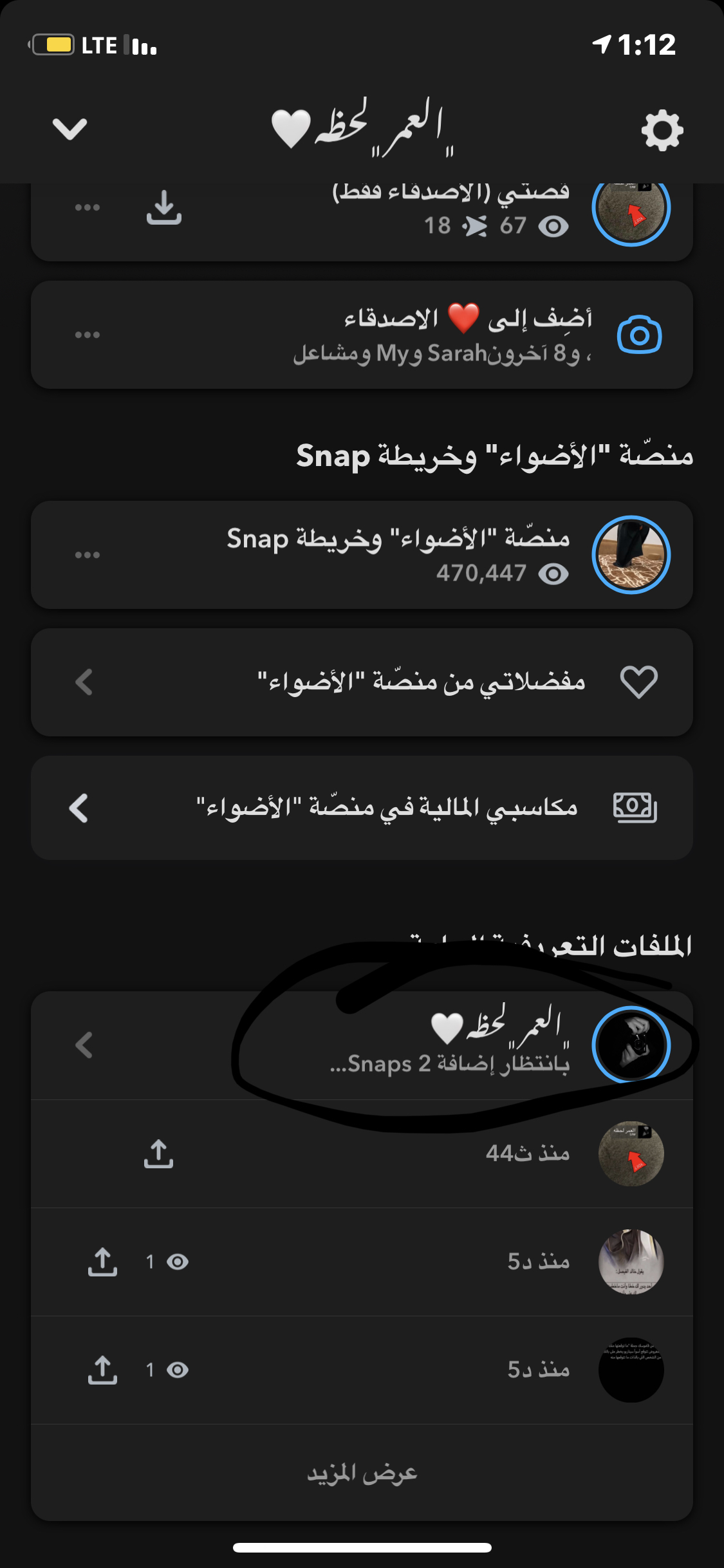The height and width of the screenshot is (1568, 724).
Task: Download the friends-only story
Action: 163,208
